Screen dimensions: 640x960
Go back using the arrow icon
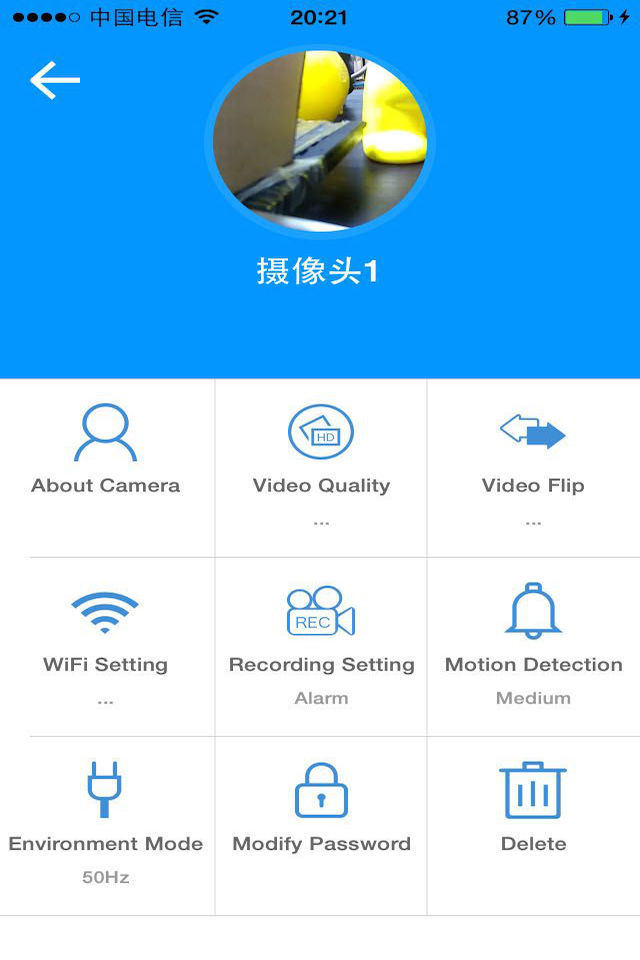tap(55, 81)
